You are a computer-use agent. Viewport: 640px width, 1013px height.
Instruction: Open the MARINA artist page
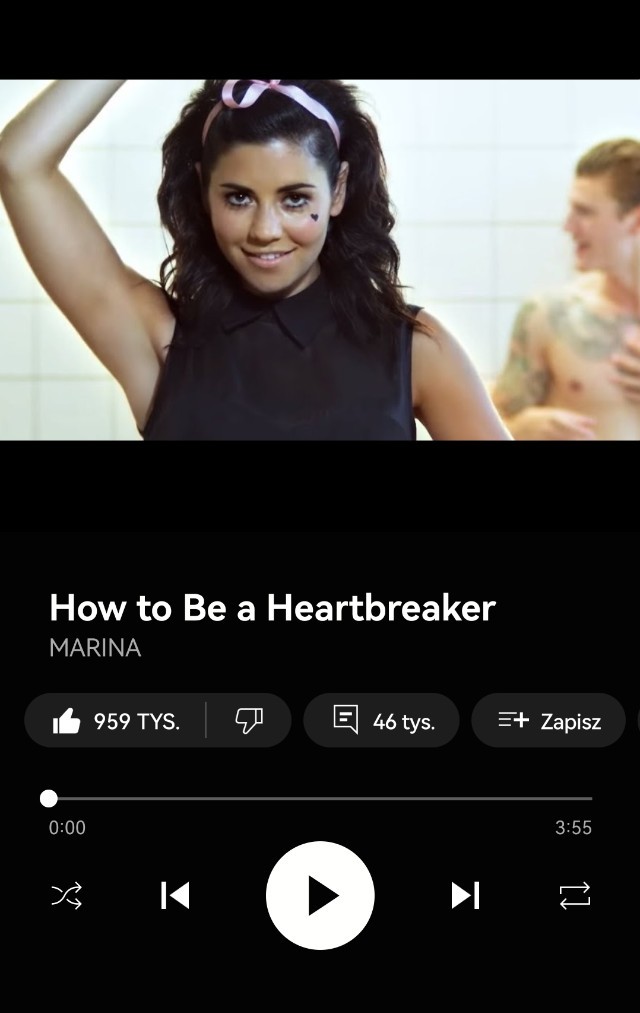(x=95, y=648)
